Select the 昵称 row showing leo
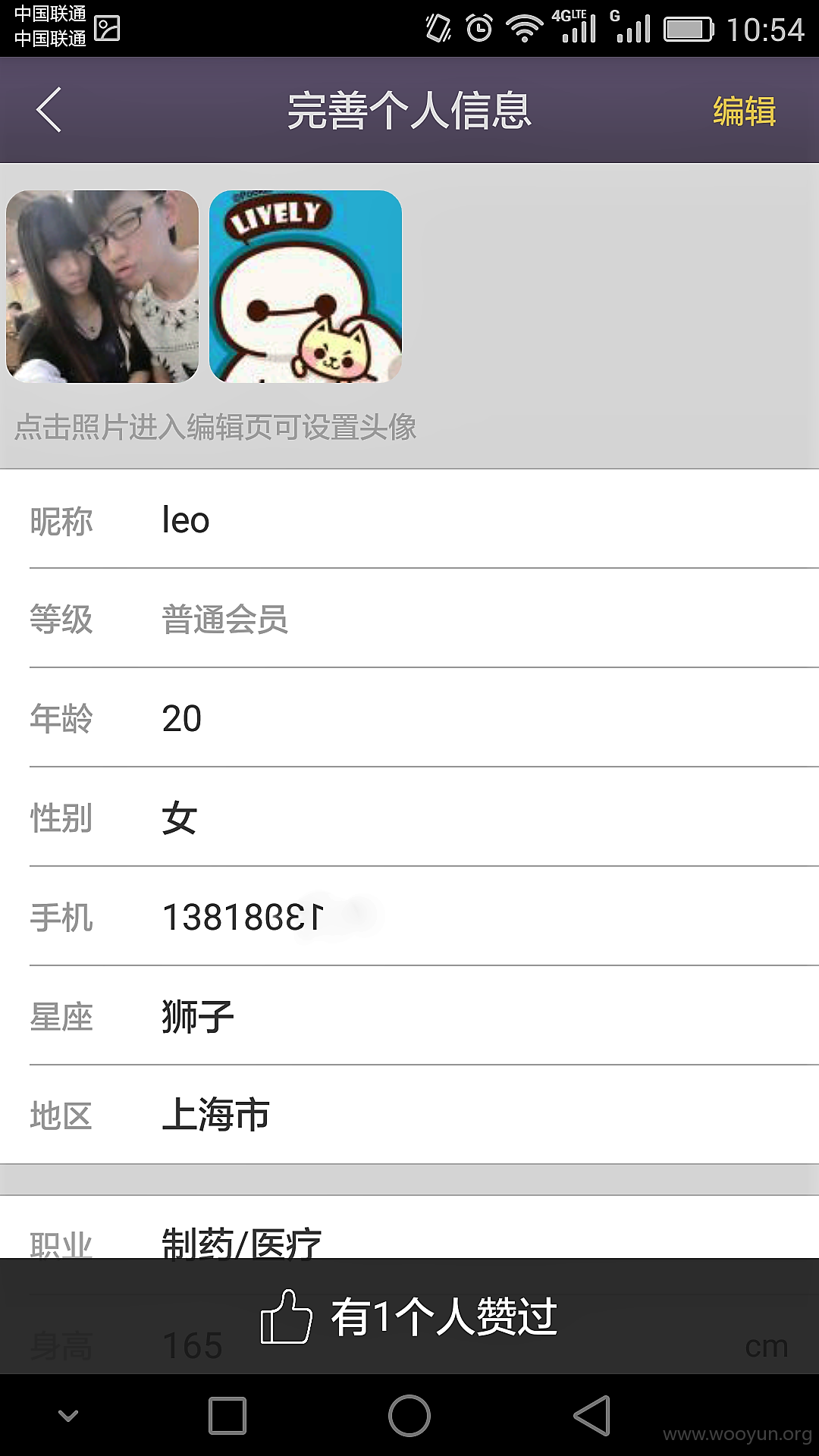Screen dimensions: 819x1456 (409, 519)
